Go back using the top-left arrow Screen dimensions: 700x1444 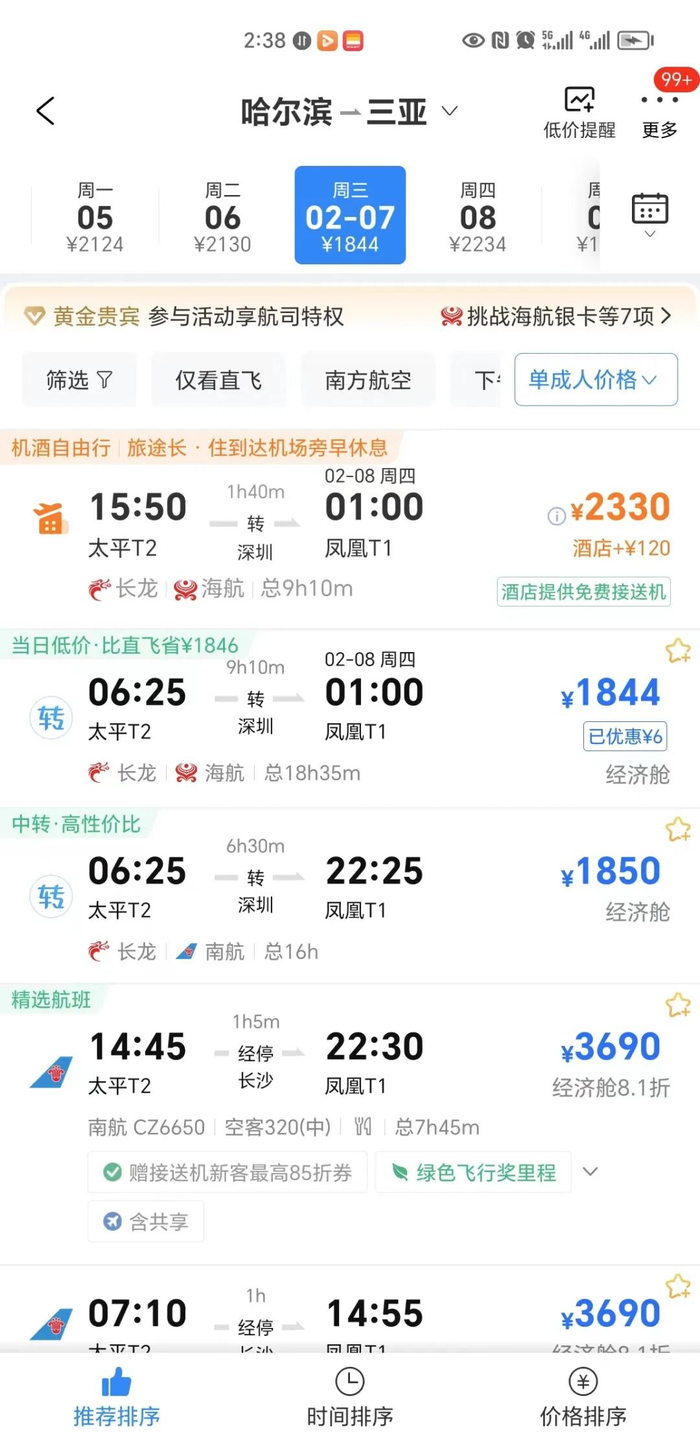pyautogui.click(x=46, y=111)
